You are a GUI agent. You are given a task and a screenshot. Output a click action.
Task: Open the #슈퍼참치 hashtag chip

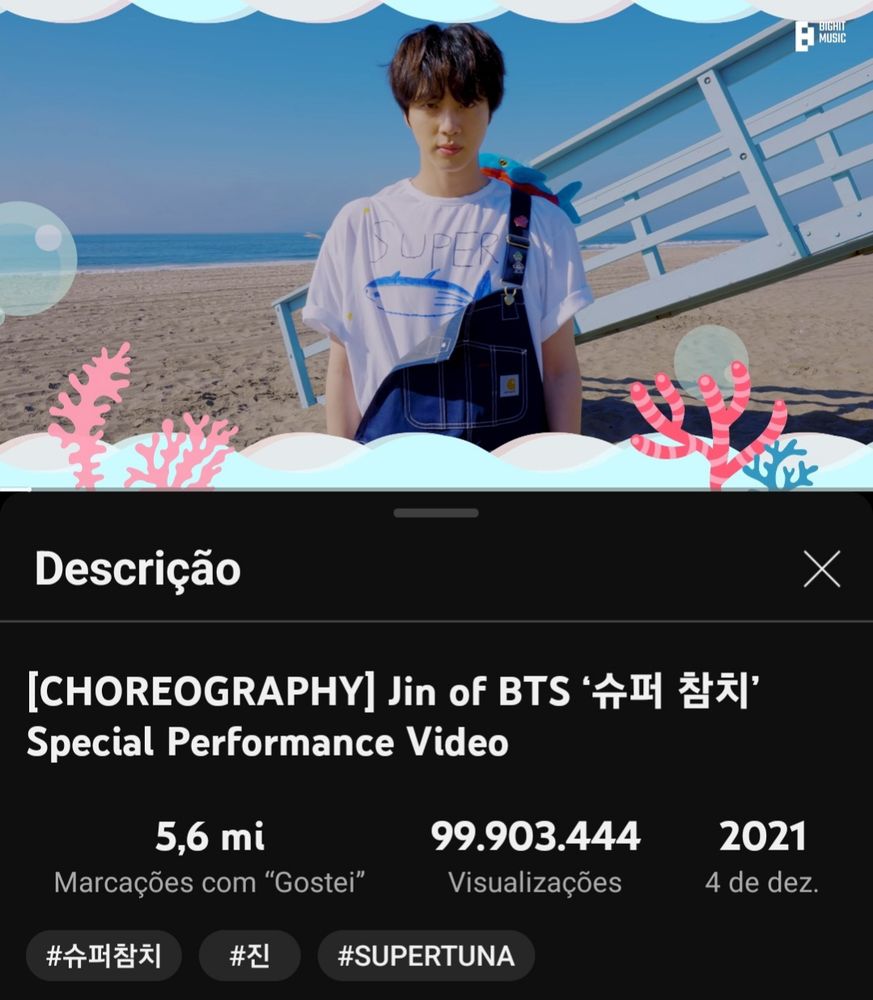tap(103, 955)
